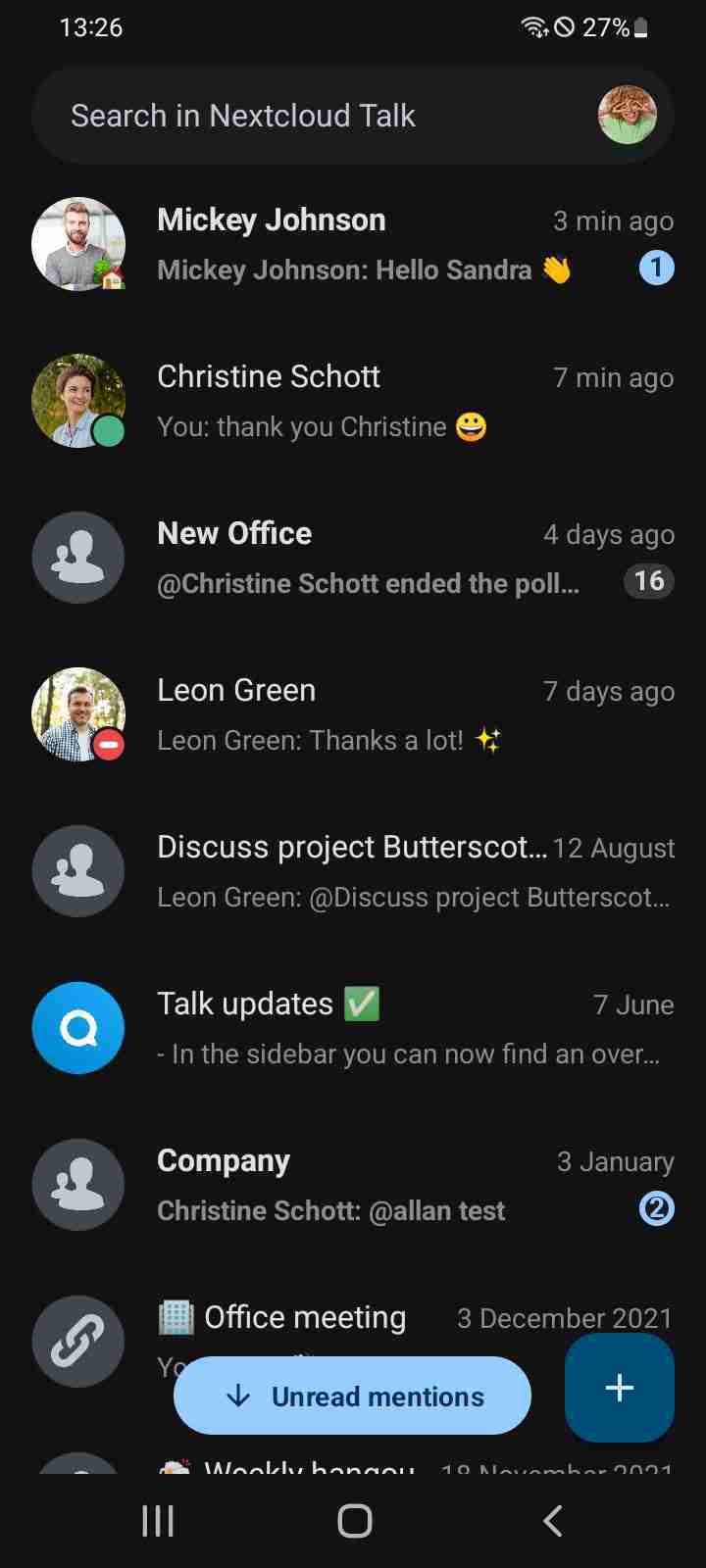The image size is (706, 1568).
Task: Tap the mention badge on Company conversation
Action: point(656,1209)
